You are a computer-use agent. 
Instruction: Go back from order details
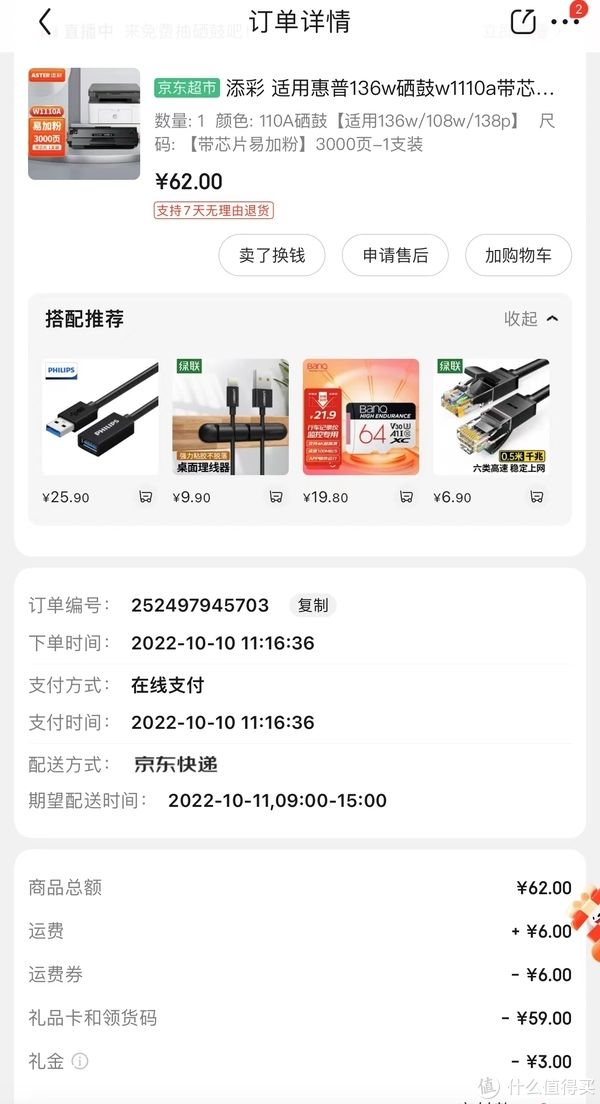coord(45,21)
